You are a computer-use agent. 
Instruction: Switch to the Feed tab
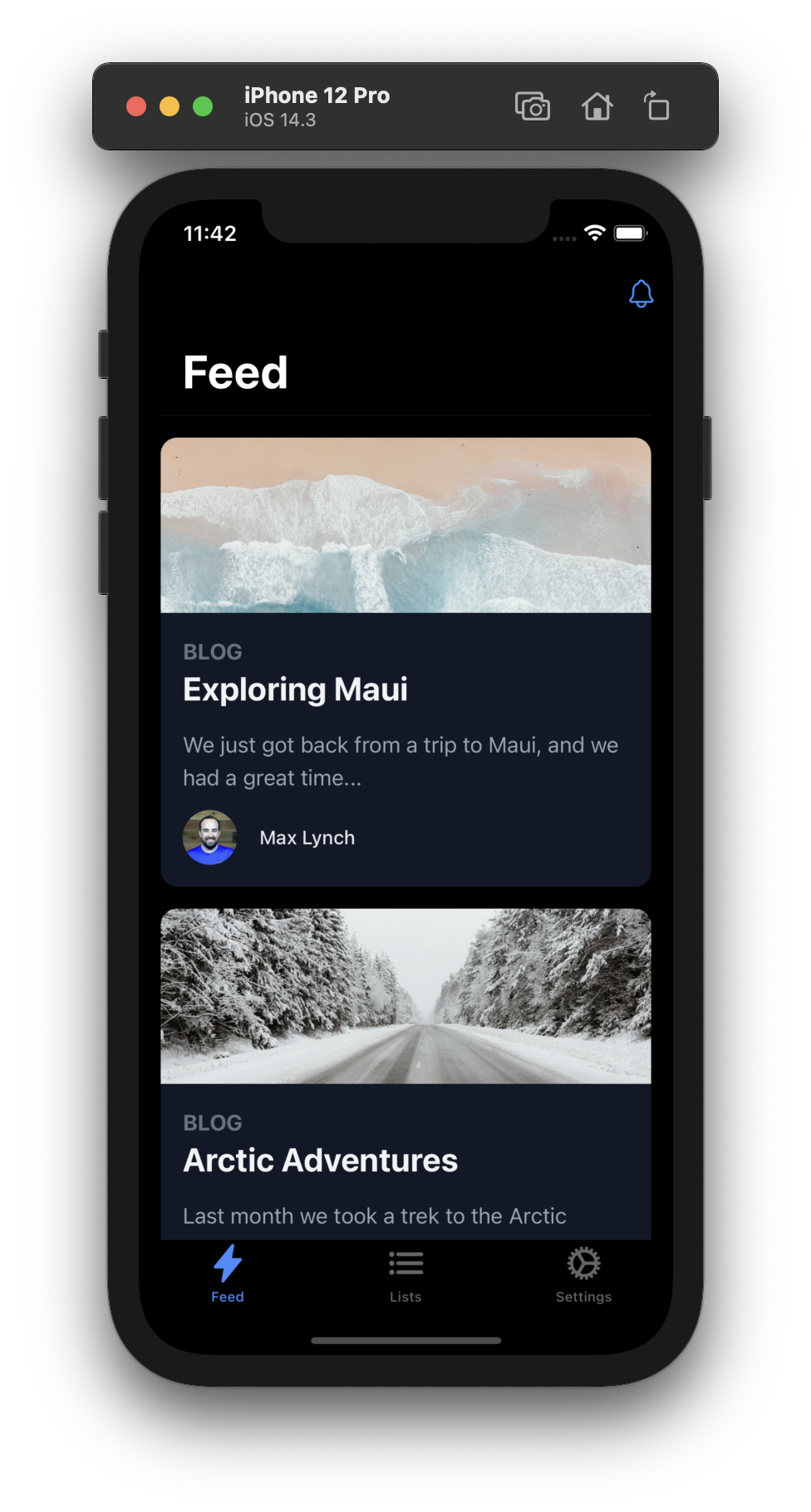tap(228, 1274)
